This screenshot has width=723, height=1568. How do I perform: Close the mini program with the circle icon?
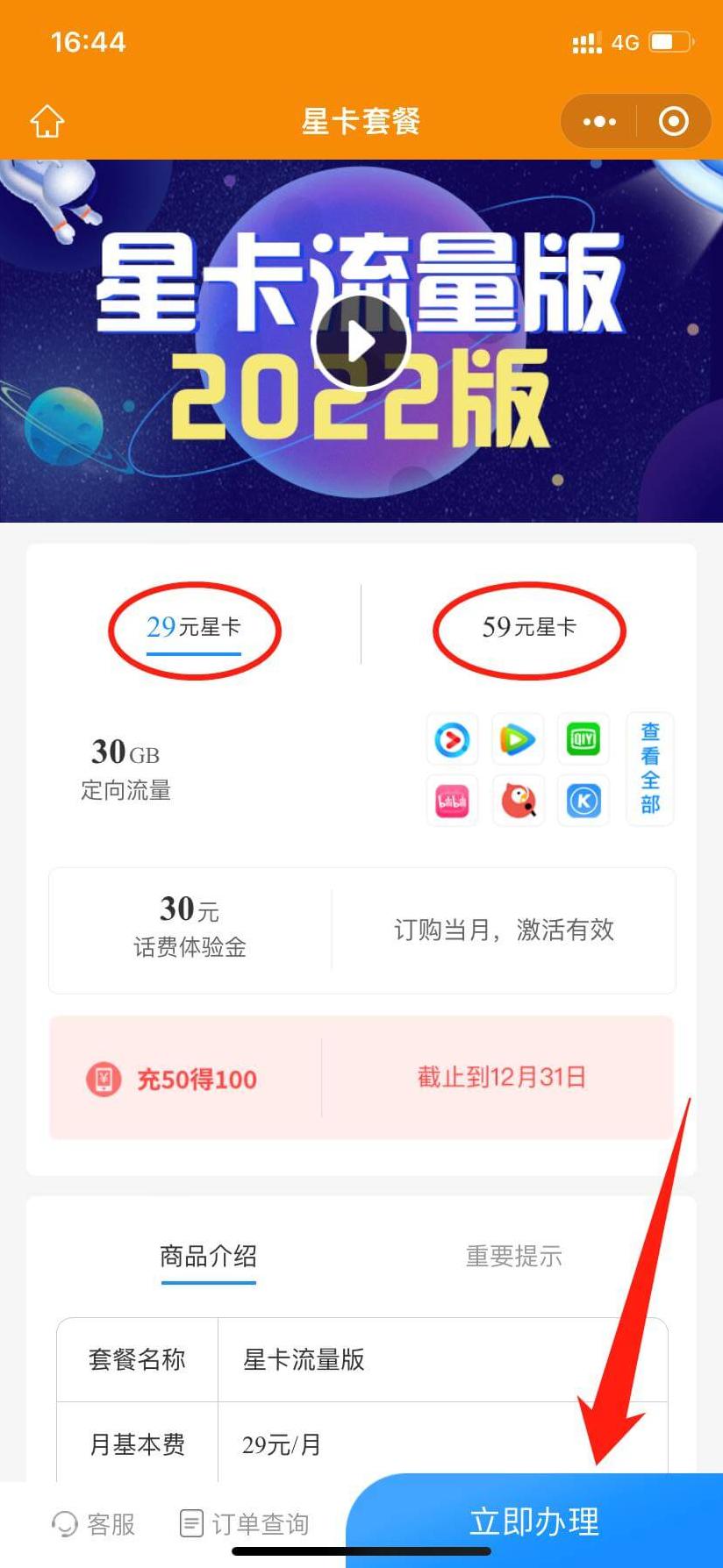click(x=673, y=122)
